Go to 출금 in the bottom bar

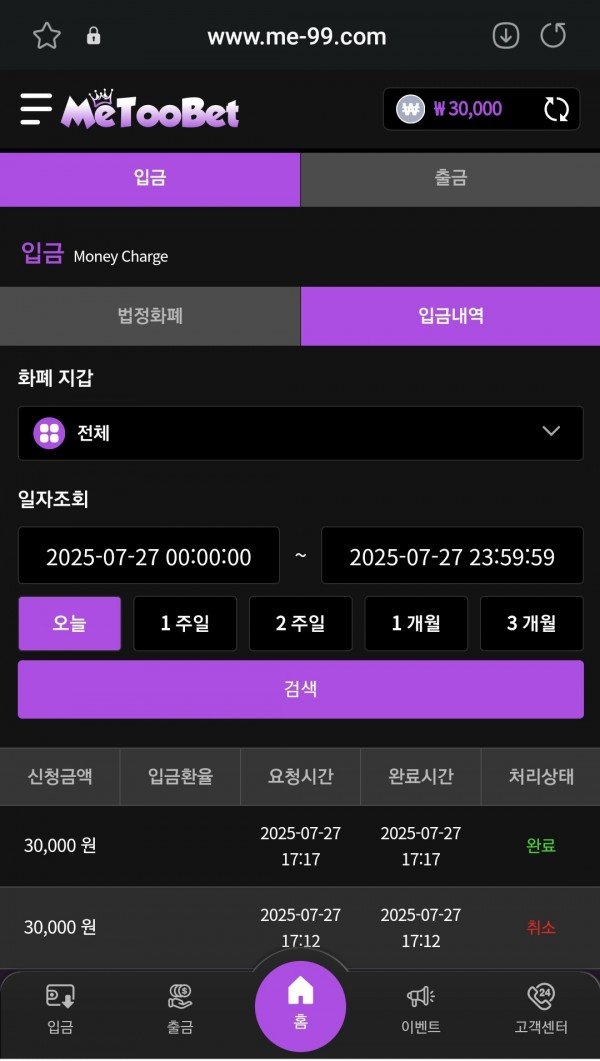tap(180, 1009)
